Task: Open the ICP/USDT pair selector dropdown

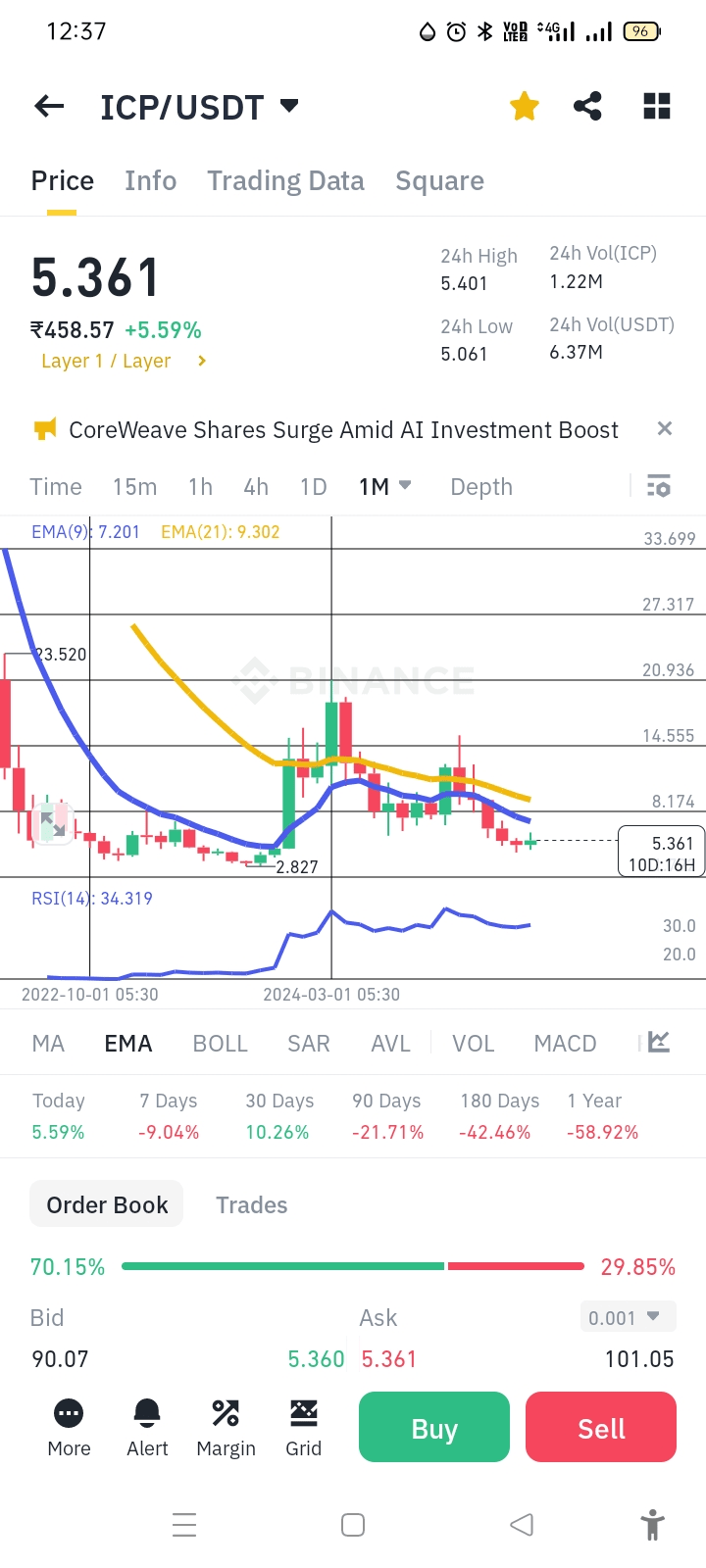Action: pyautogui.click(x=289, y=105)
